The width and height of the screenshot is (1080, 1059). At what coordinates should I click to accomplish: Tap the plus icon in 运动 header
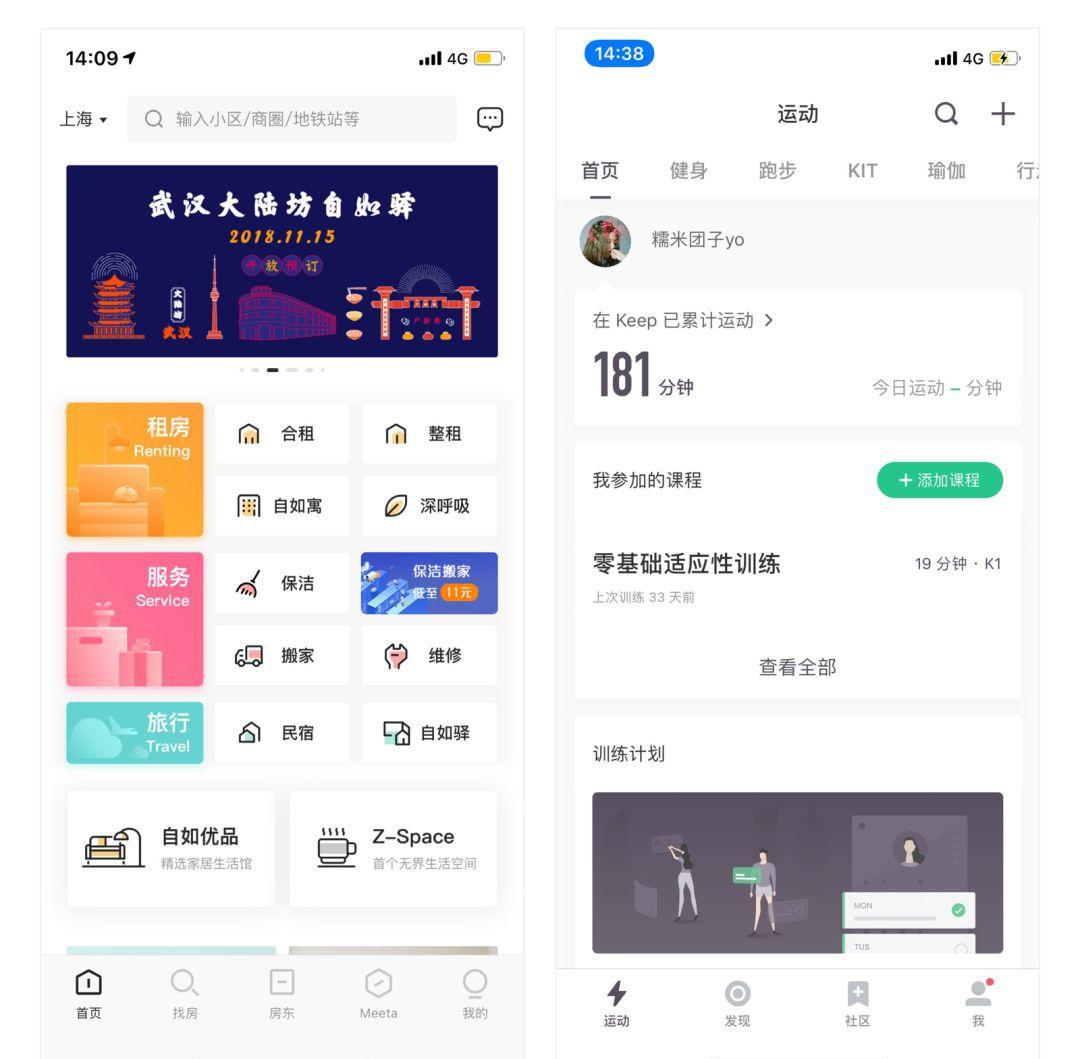click(x=1002, y=114)
